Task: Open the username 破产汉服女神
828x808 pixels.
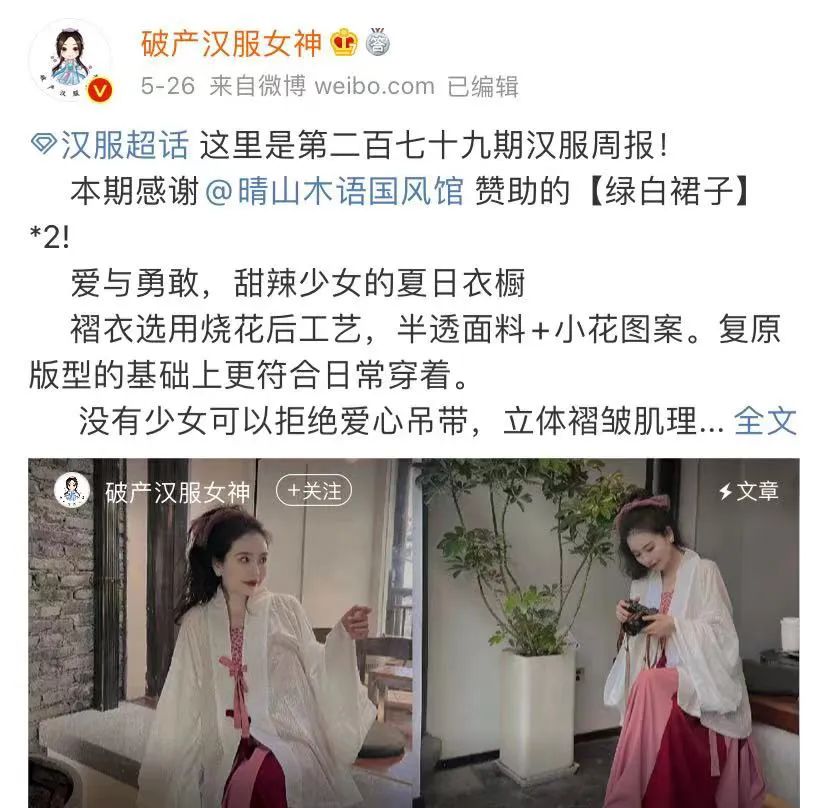Action: click(x=231, y=42)
